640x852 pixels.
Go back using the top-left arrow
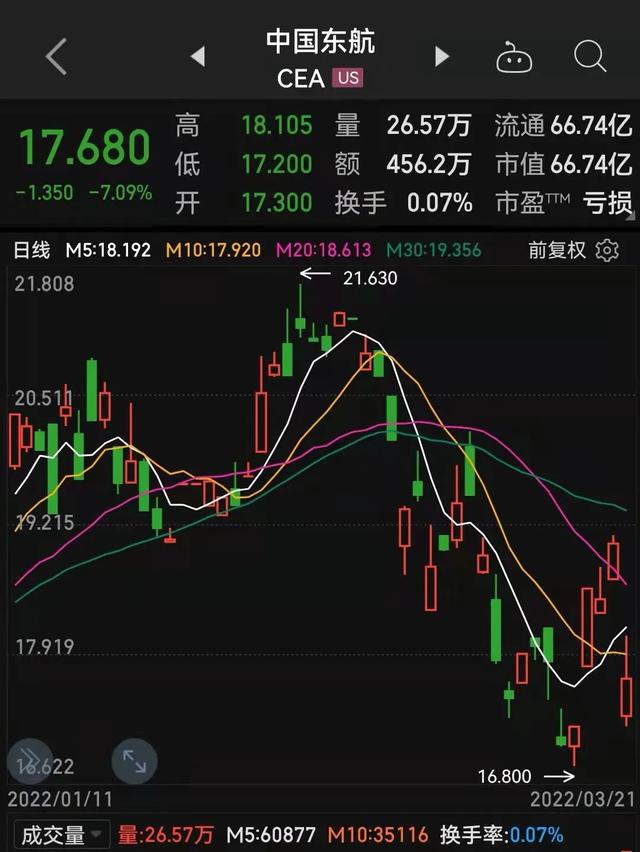56,57
